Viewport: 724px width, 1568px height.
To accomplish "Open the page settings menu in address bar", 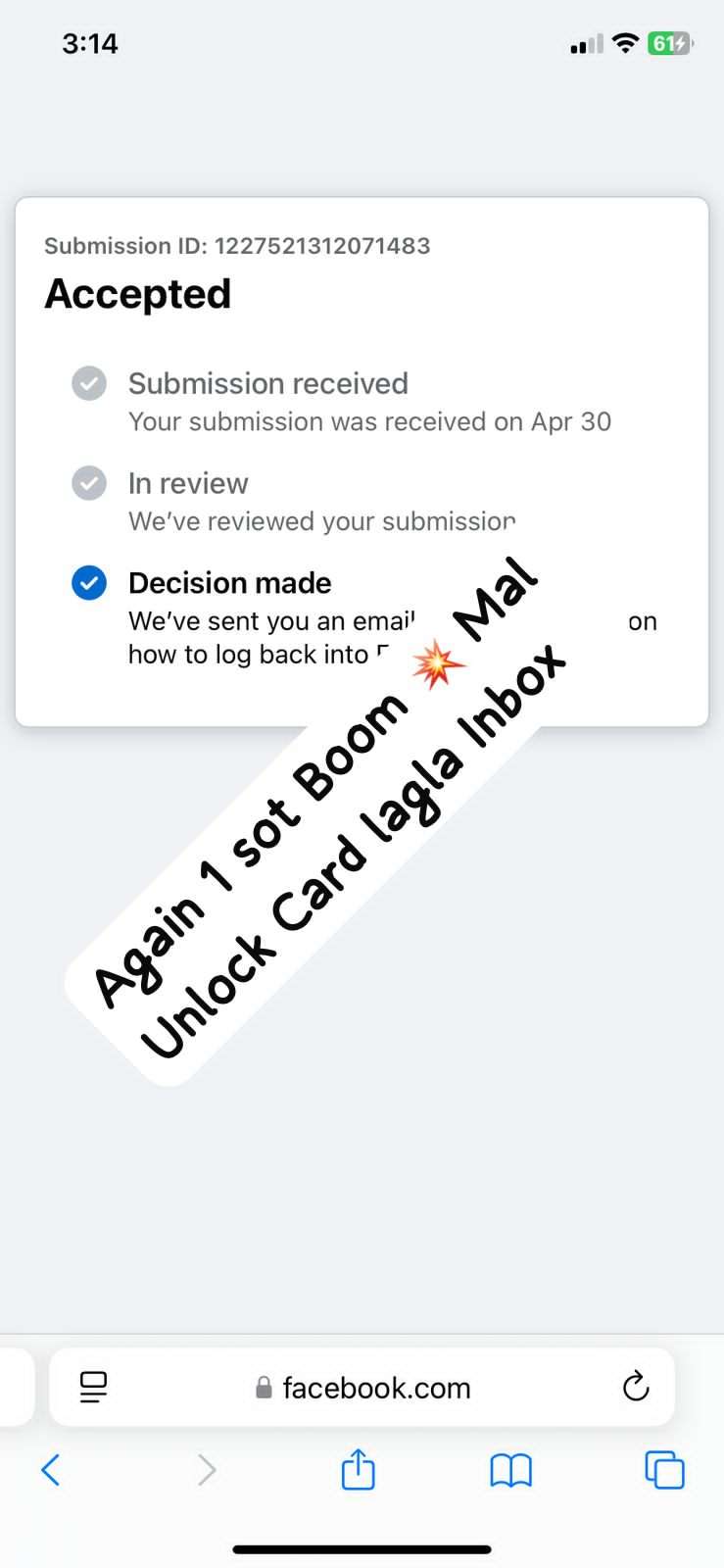I will tap(94, 1387).
